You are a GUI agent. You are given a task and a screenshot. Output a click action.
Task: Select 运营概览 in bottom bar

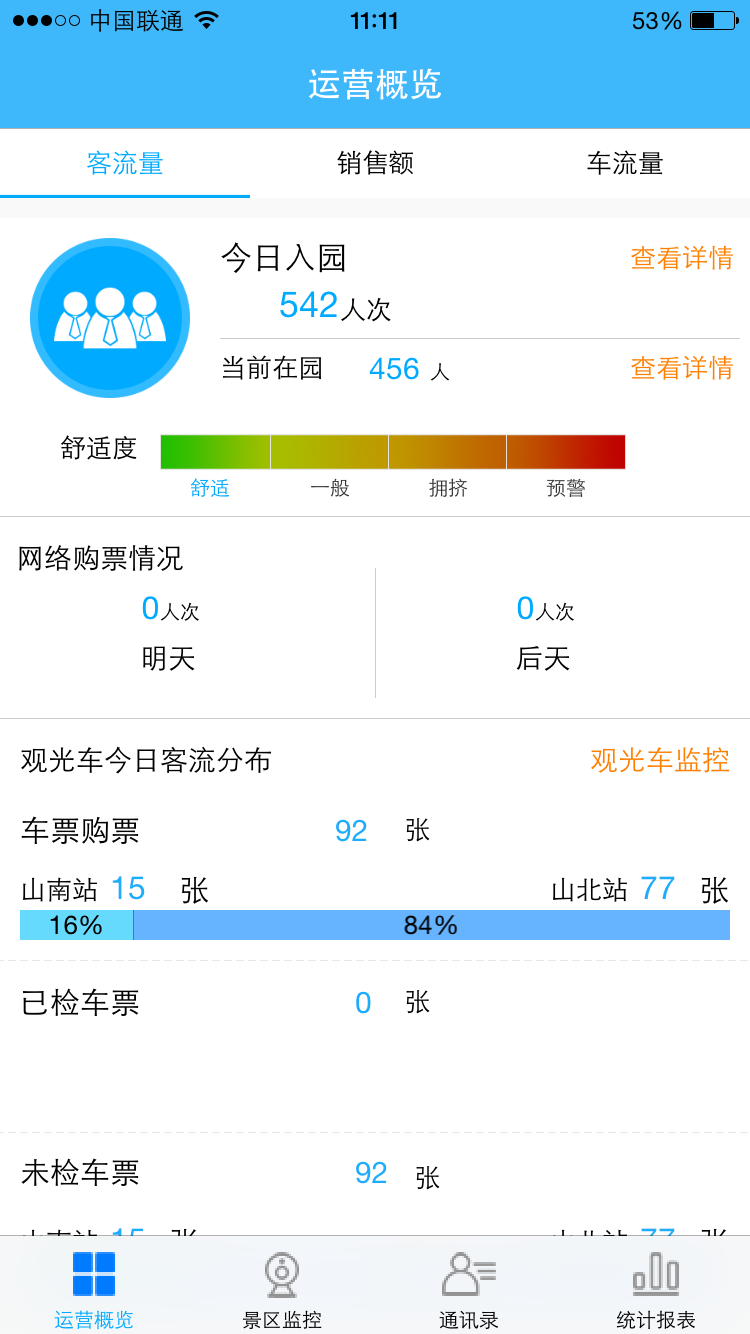click(94, 1288)
